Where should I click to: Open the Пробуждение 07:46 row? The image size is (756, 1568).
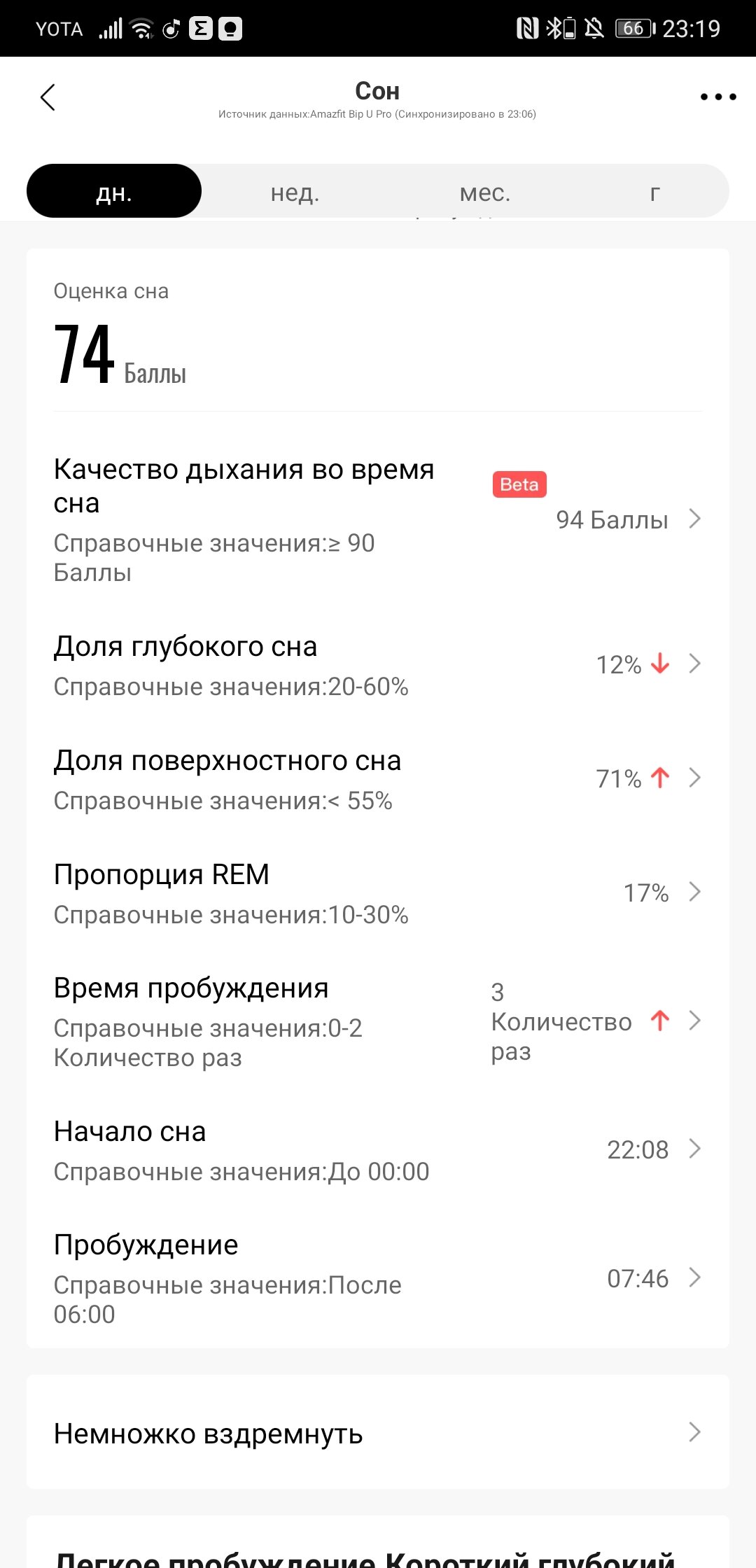(378, 1278)
